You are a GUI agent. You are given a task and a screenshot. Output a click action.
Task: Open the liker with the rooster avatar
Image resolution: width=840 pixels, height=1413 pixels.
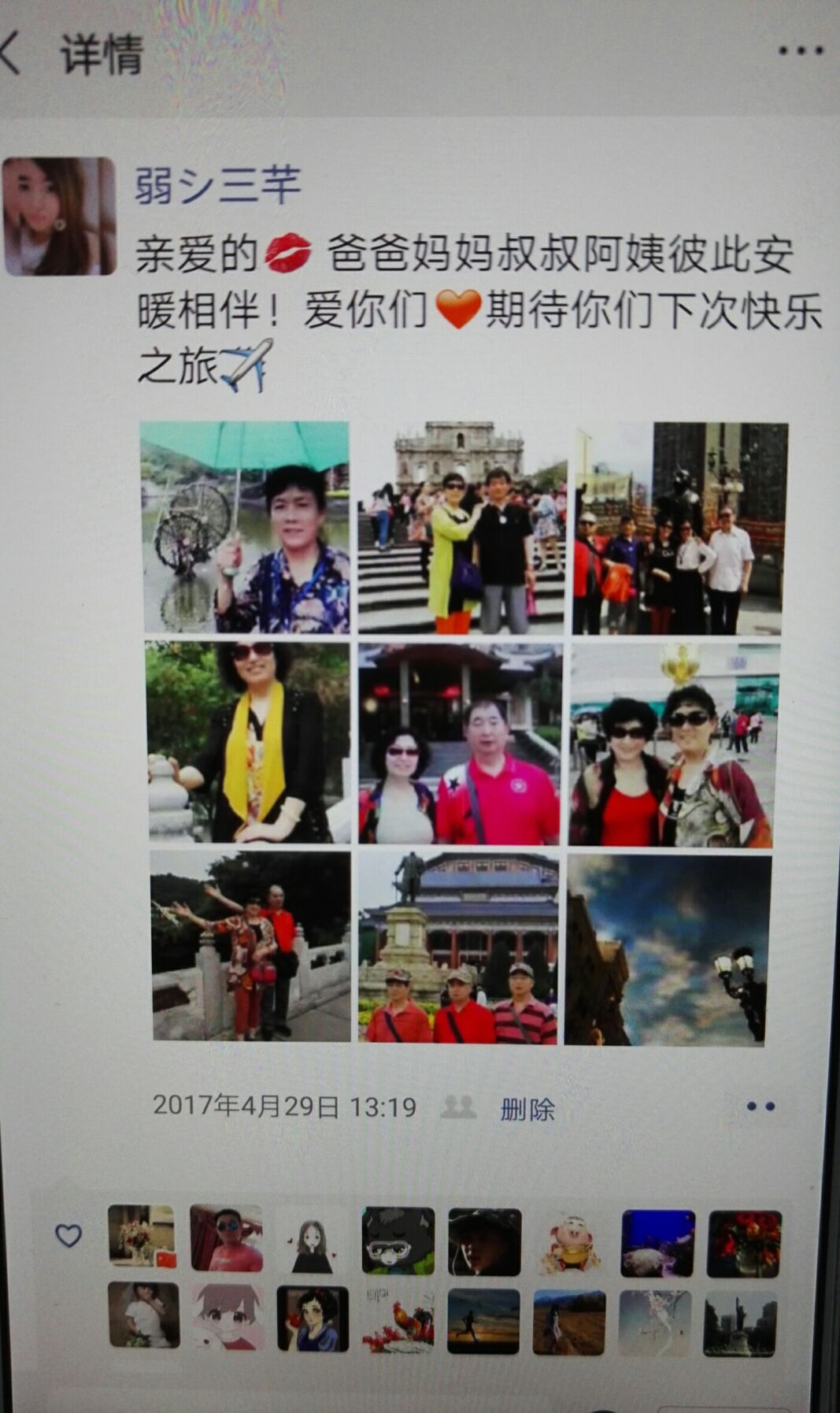(x=398, y=1320)
